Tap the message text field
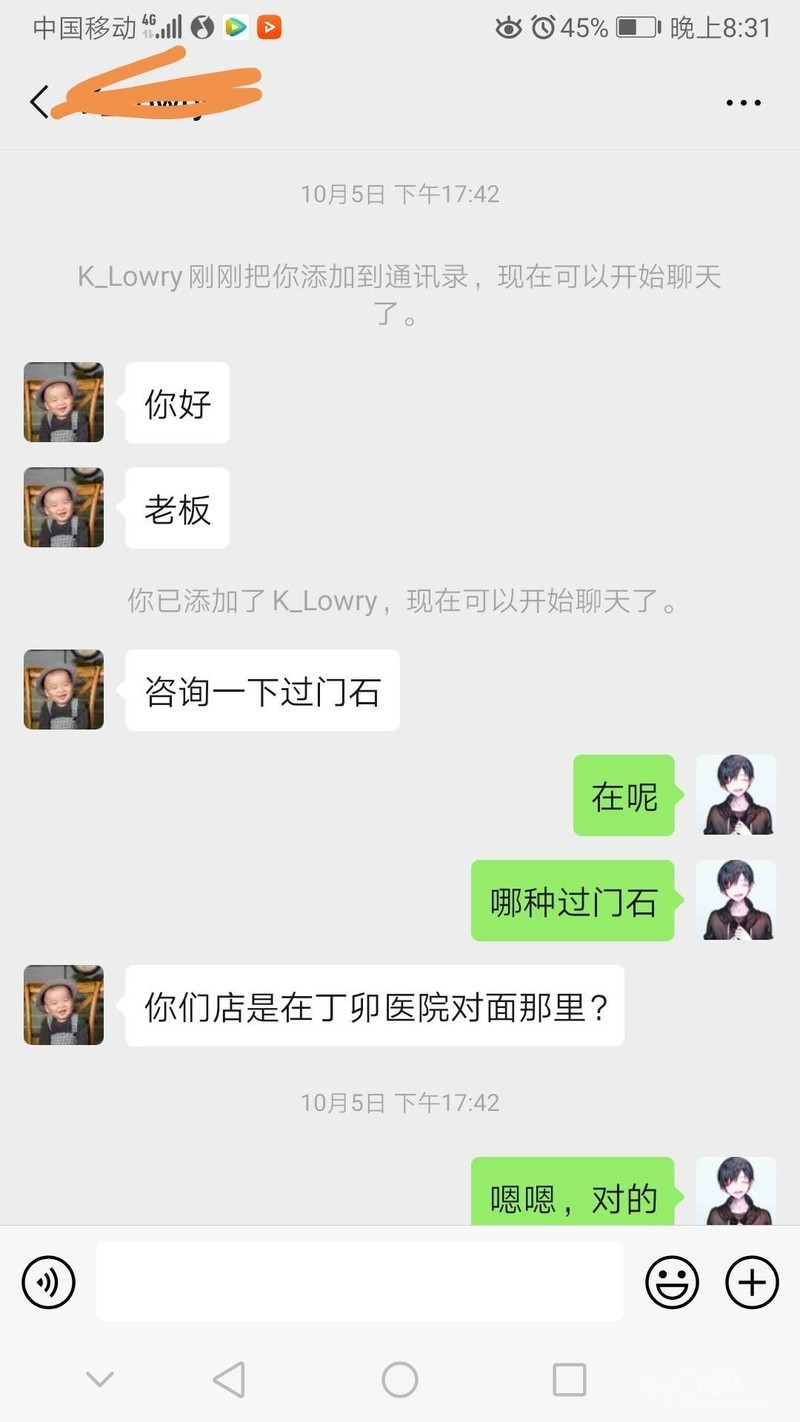Viewport: 800px width, 1422px height. (x=359, y=1281)
